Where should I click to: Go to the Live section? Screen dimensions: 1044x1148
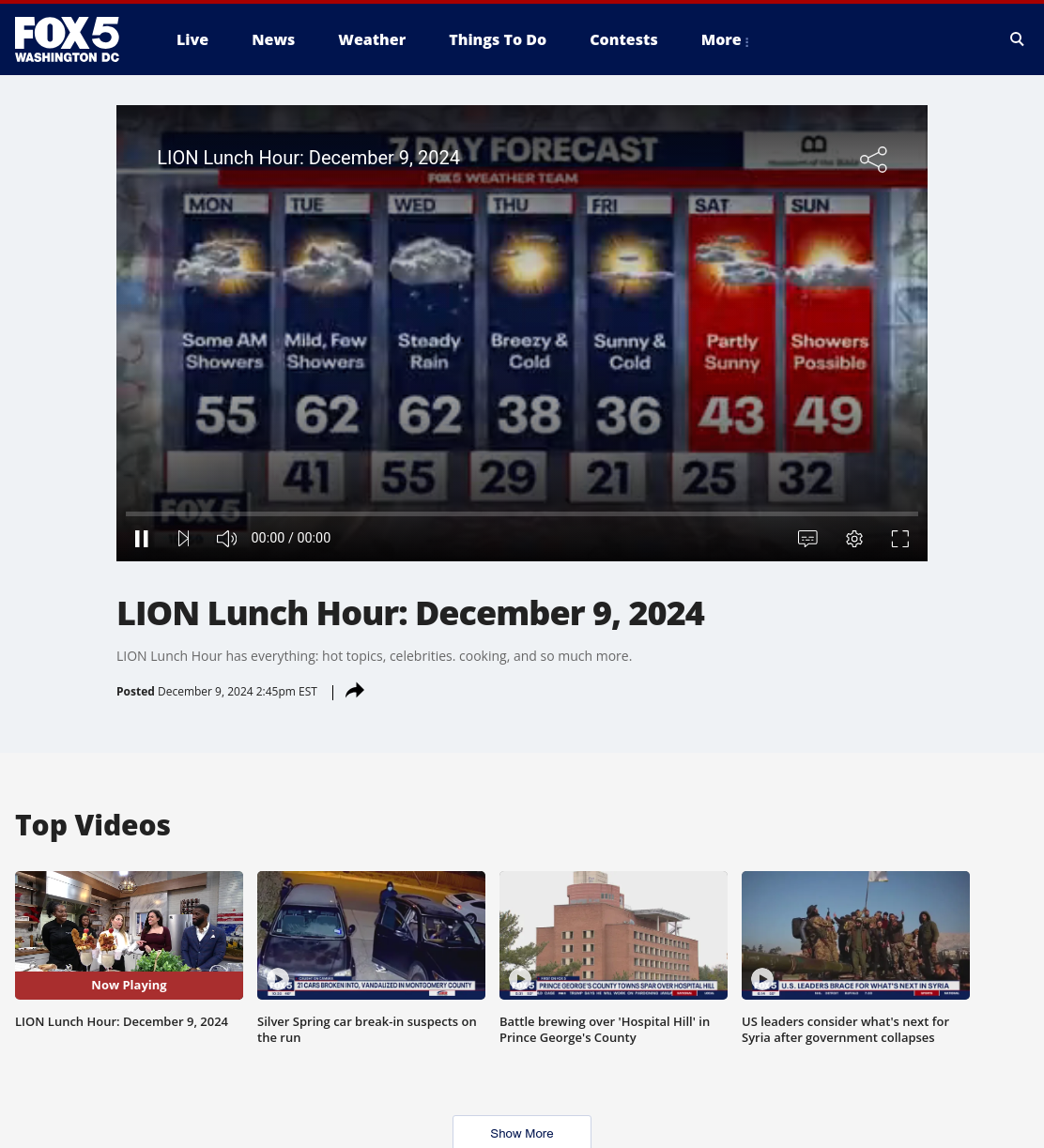tap(192, 39)
